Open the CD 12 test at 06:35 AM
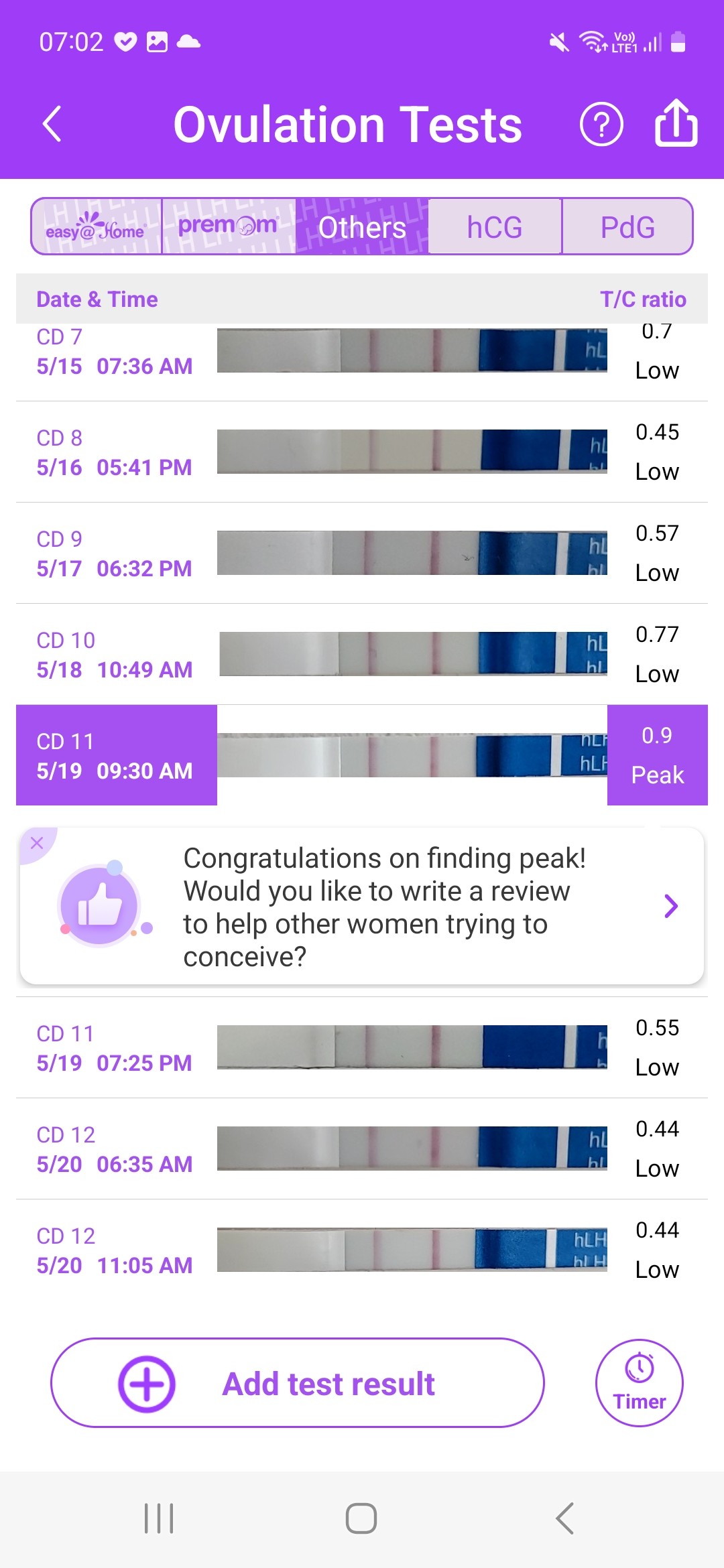The image size is (724, 1568). 362,1149
